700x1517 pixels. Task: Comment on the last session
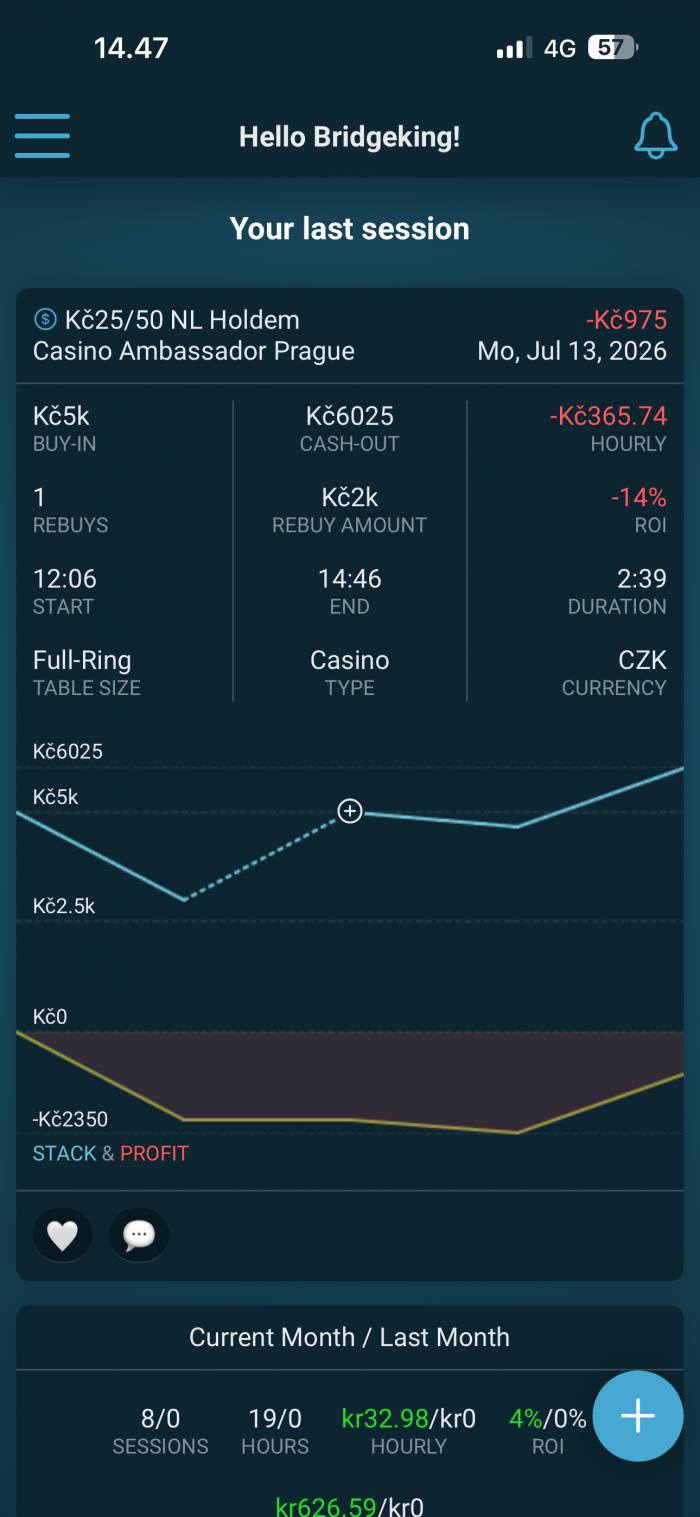[139, 1235]
